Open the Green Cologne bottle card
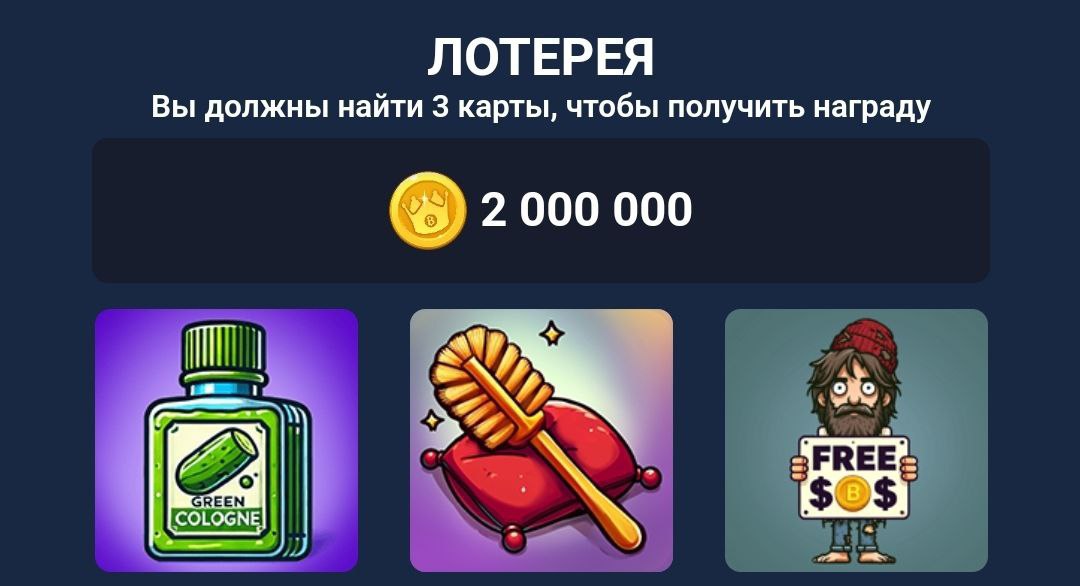Screen dimensions: 1080x586 [x=226, y=440]
